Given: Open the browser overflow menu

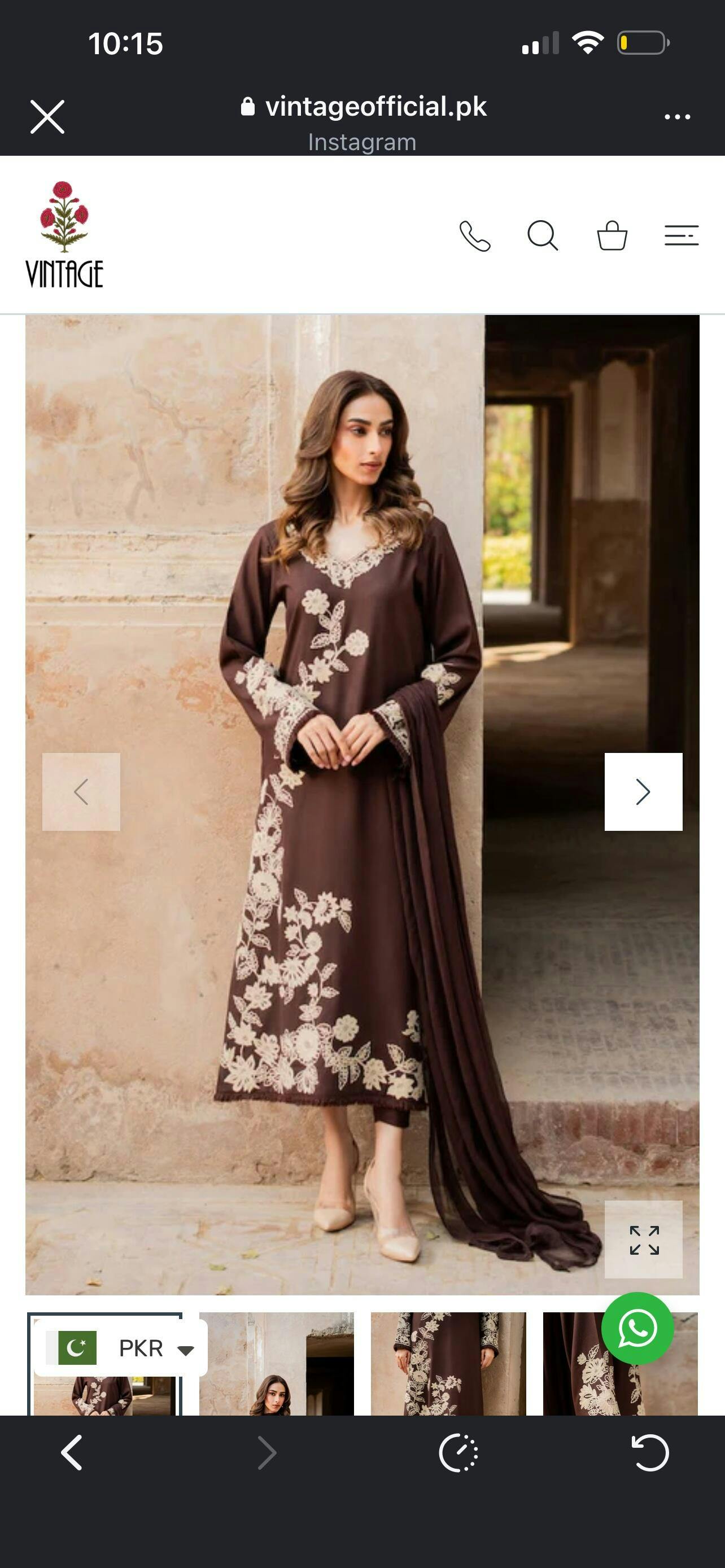Looking at the screenshot, I should pos(677,116).
